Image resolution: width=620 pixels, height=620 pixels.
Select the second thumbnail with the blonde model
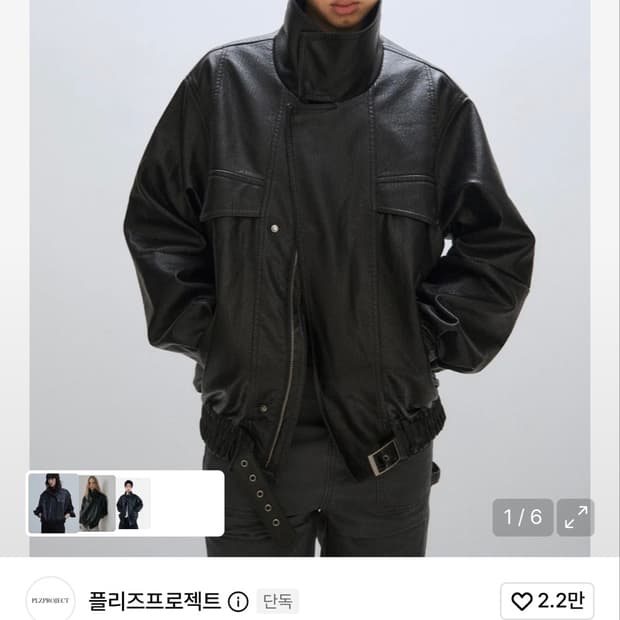coord(97,503)
